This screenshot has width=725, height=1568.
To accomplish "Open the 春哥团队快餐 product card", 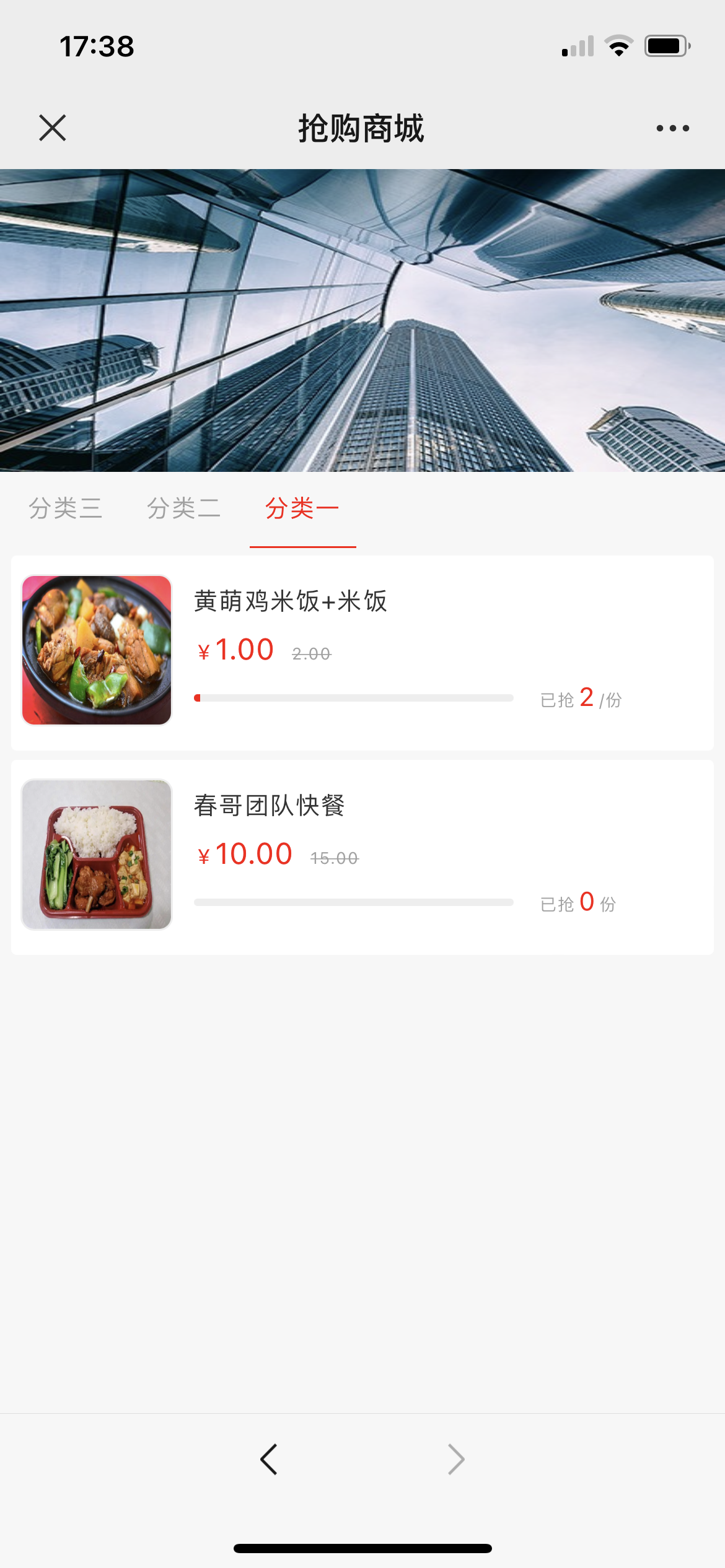I will (362, 857).
